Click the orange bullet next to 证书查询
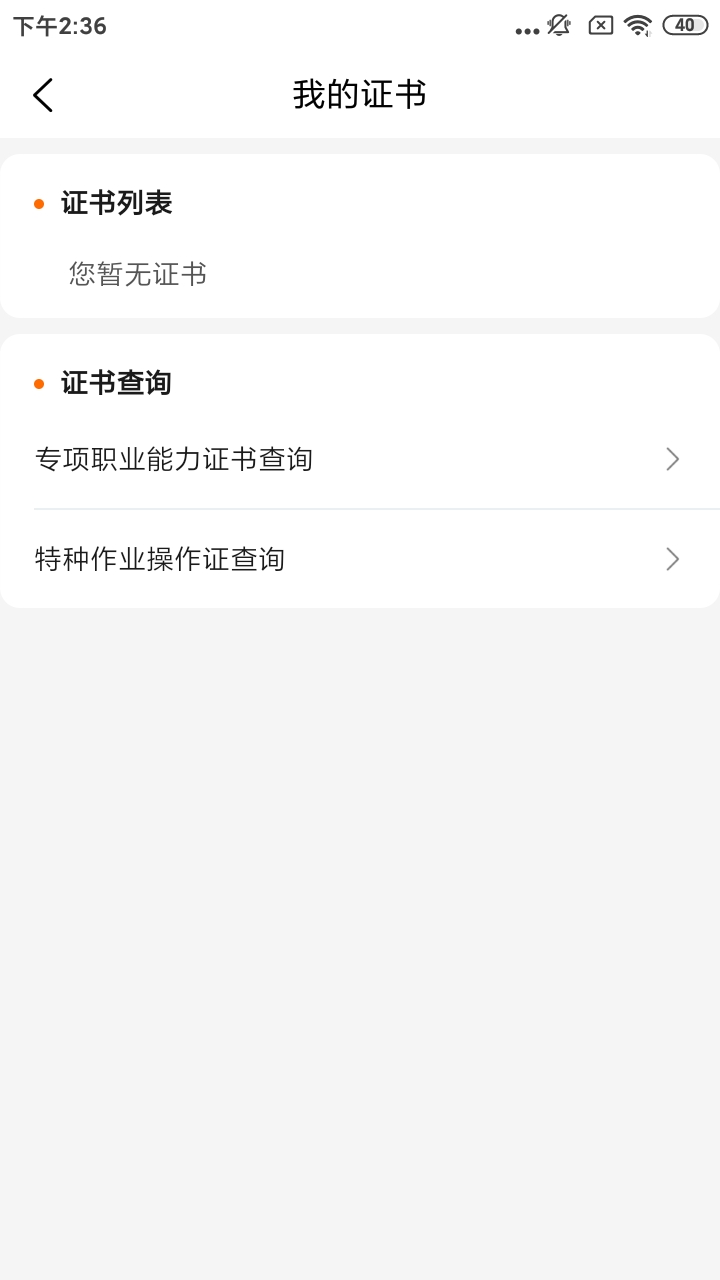Image resolution: width=720 pixels, height=1280 pixels. tap(38, 383)
